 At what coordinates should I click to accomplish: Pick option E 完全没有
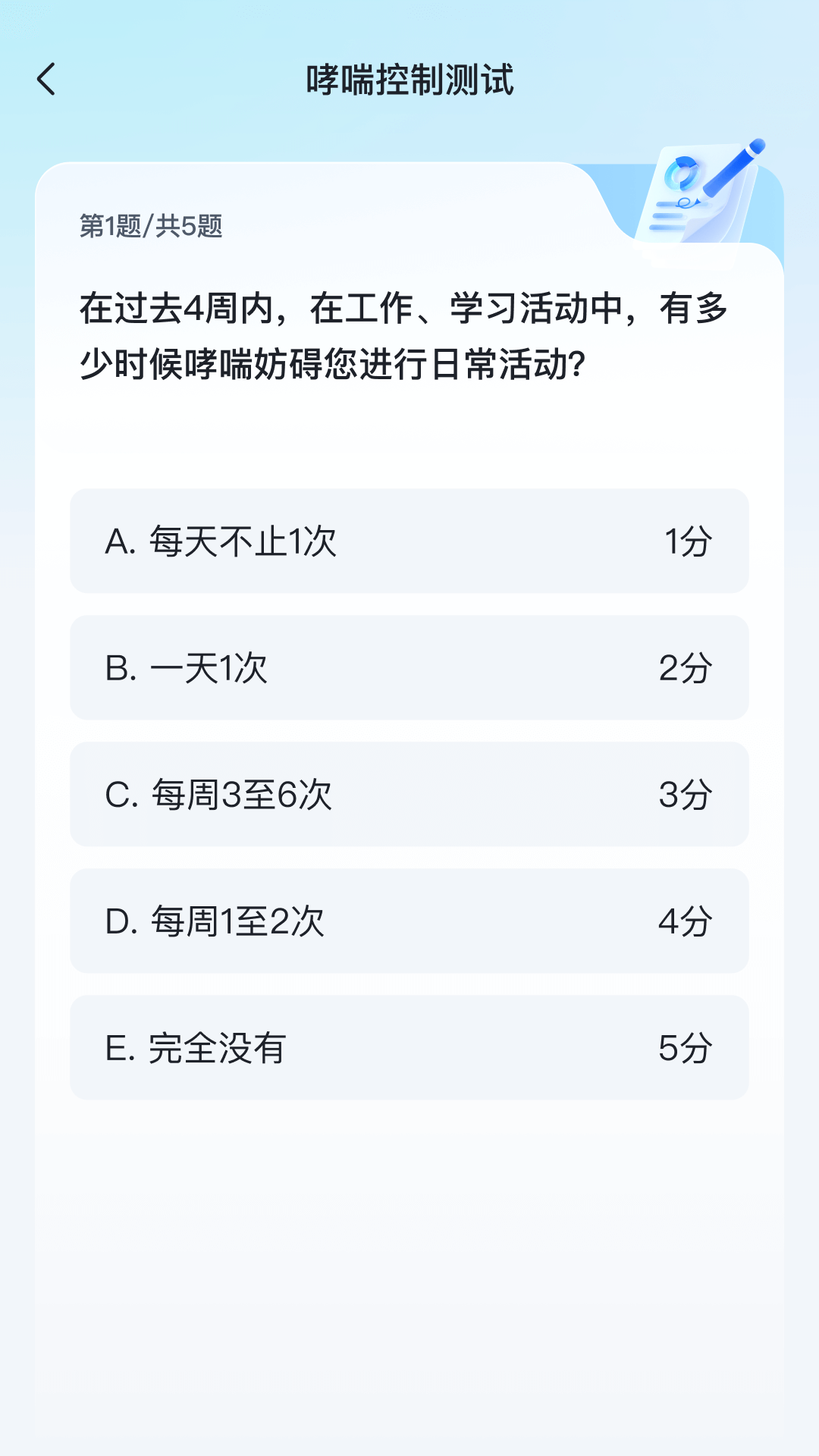point(409,1049)
